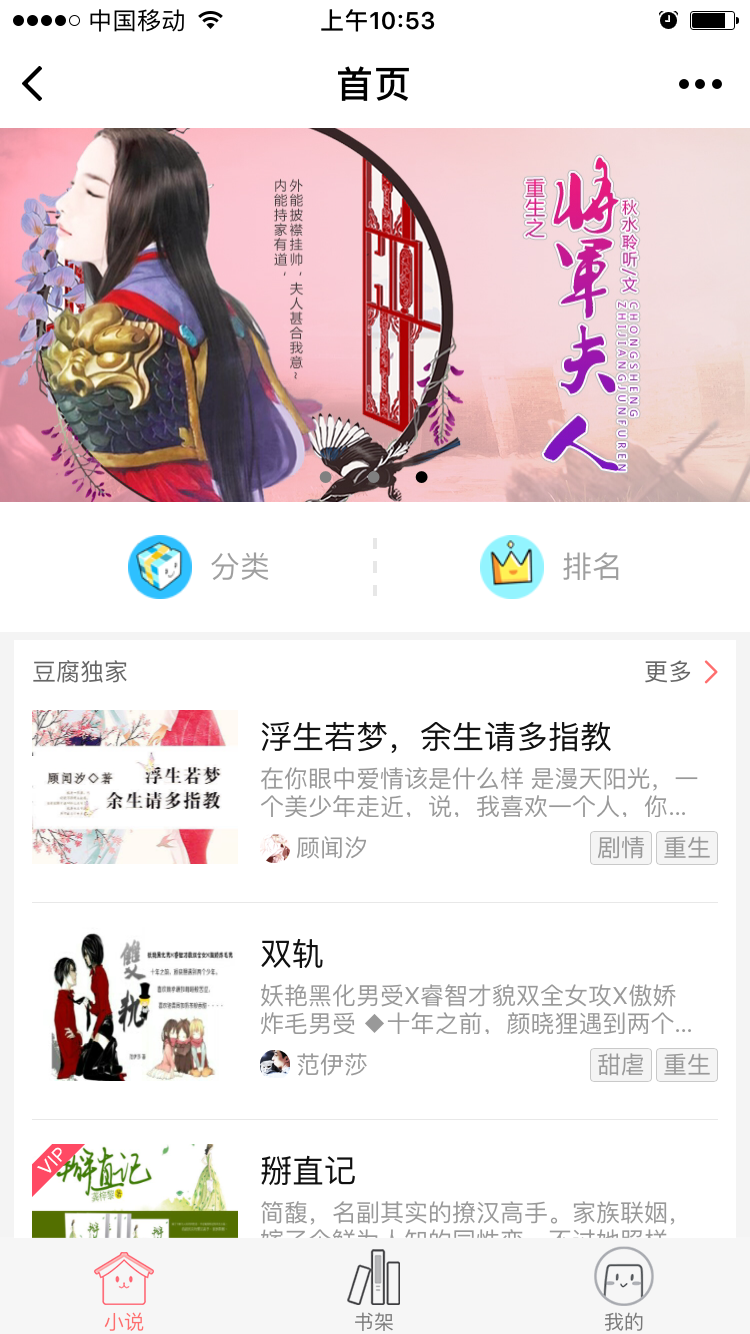
Task: View author 顾闻汐's profile
Action: click(314, 848)
